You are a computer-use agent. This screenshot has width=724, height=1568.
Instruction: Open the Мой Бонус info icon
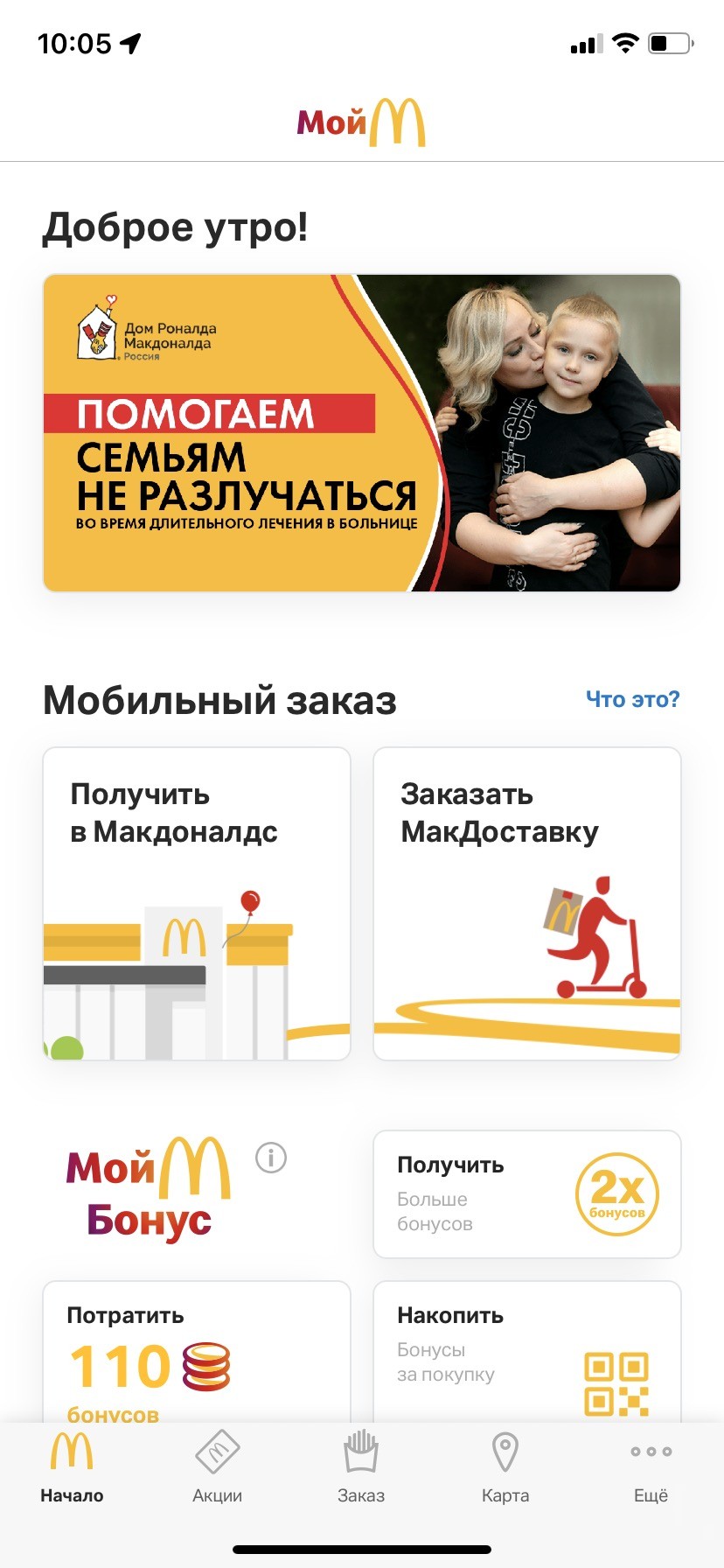click(x=271, y=1158)
